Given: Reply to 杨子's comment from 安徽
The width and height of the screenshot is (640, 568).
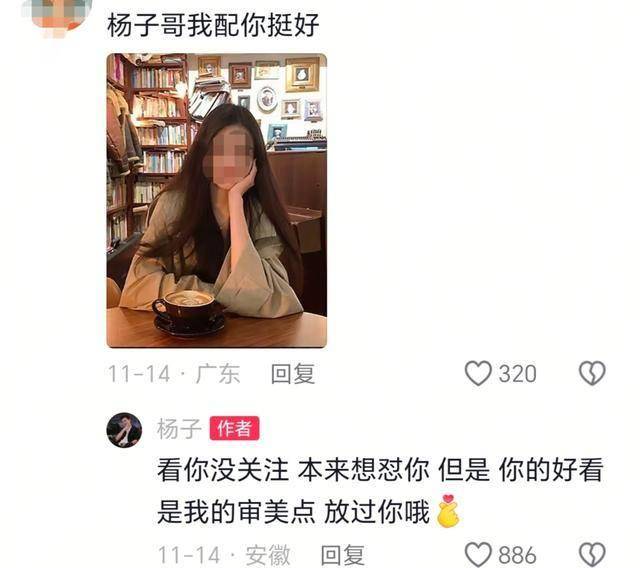Looking at the screenshot, I should click(x=342, y=554).
